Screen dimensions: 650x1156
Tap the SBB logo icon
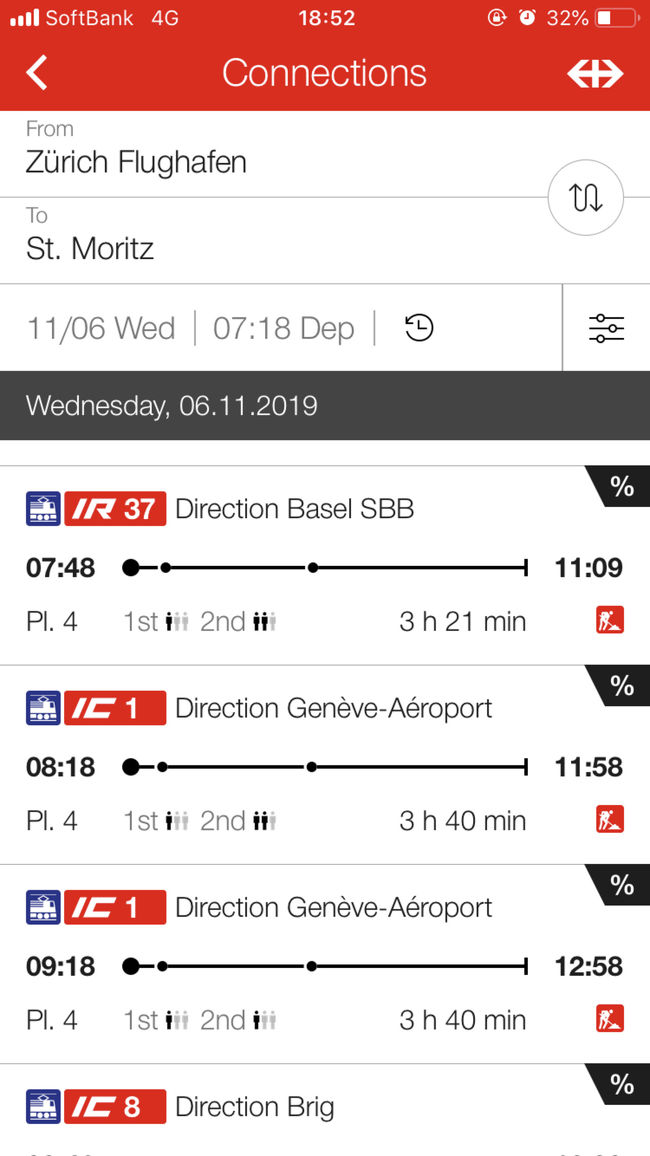pyautogui.click(x=595, y=73)
